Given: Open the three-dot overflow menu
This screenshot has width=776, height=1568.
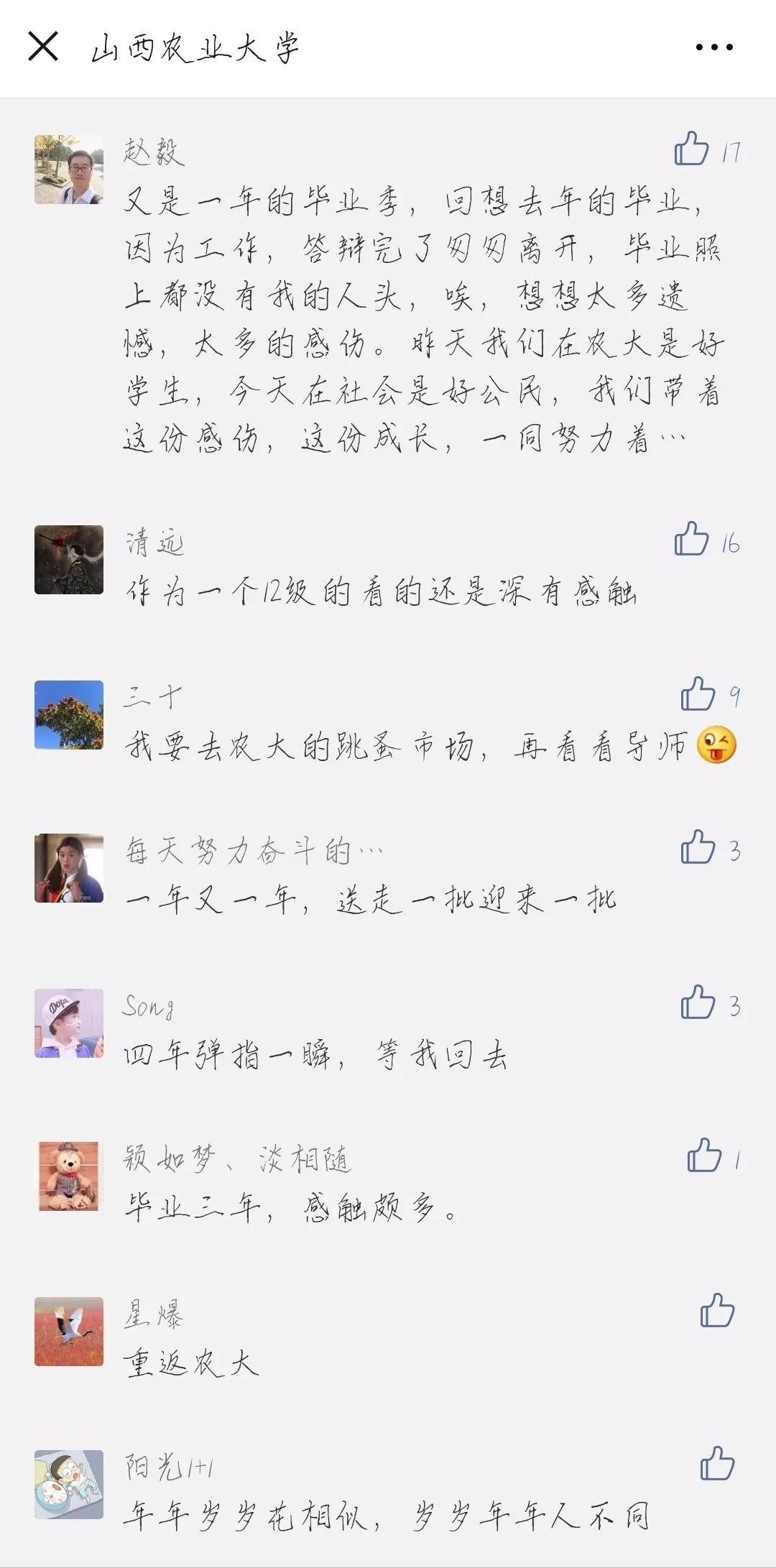Looking at the screenshot, I should tap(714, 47).
